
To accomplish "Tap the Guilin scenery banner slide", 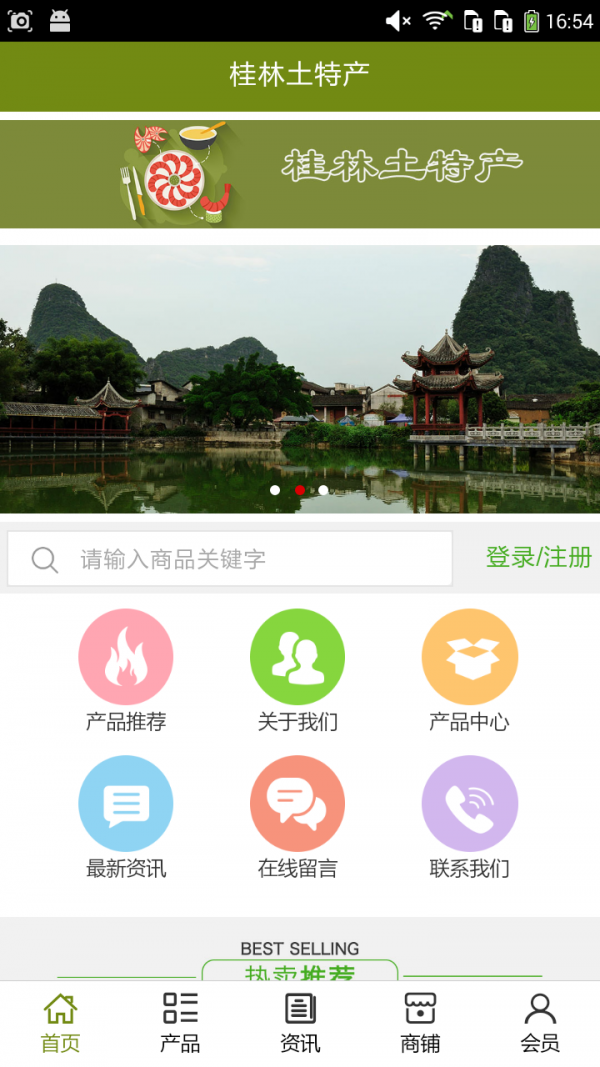I will click(300, 380).
